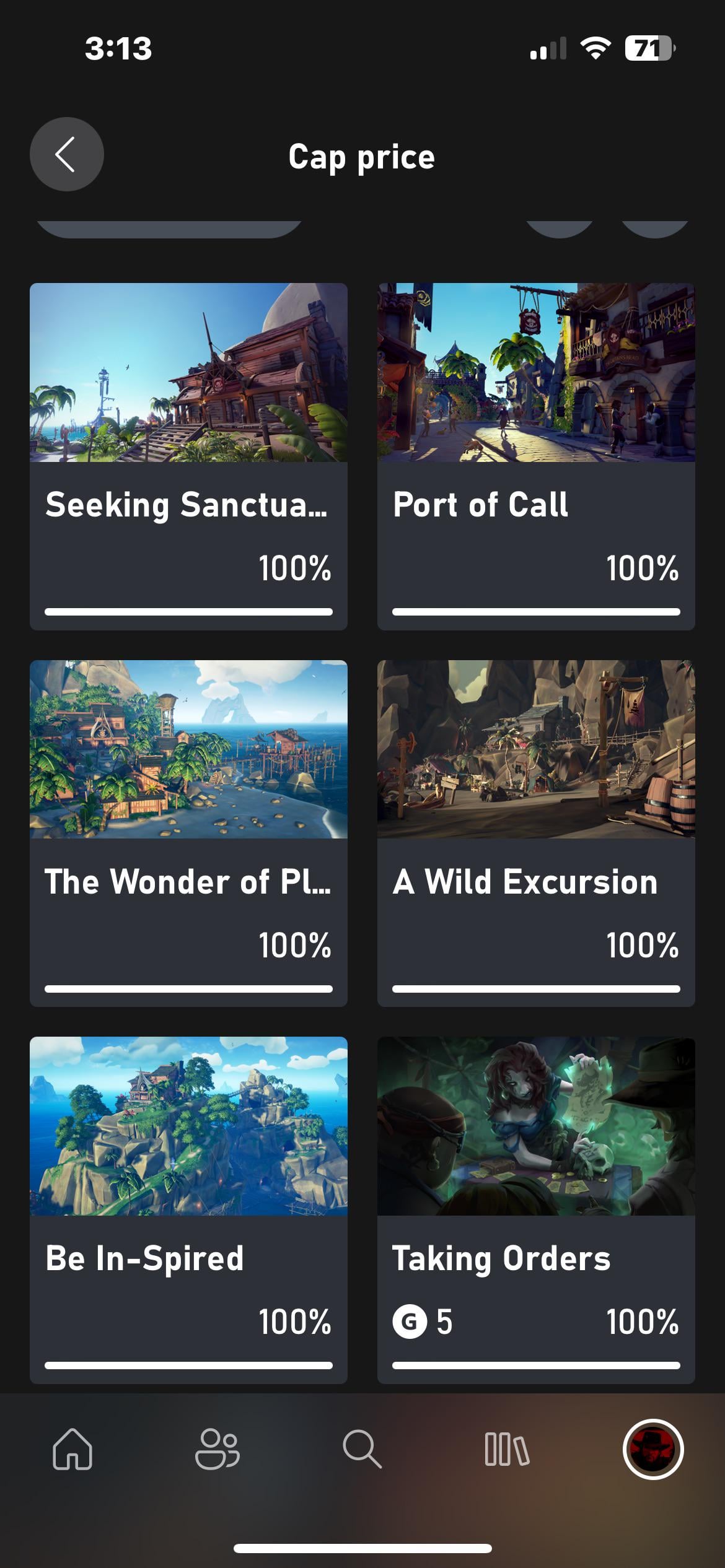Switch to the Search tab
725x1568 pixels.
point(362,1449)
